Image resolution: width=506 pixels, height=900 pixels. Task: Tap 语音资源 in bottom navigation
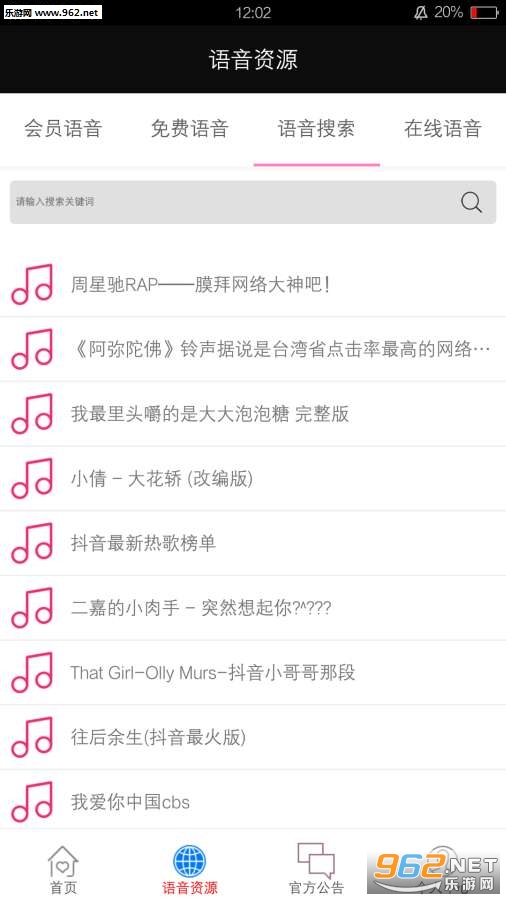(190, 870)
